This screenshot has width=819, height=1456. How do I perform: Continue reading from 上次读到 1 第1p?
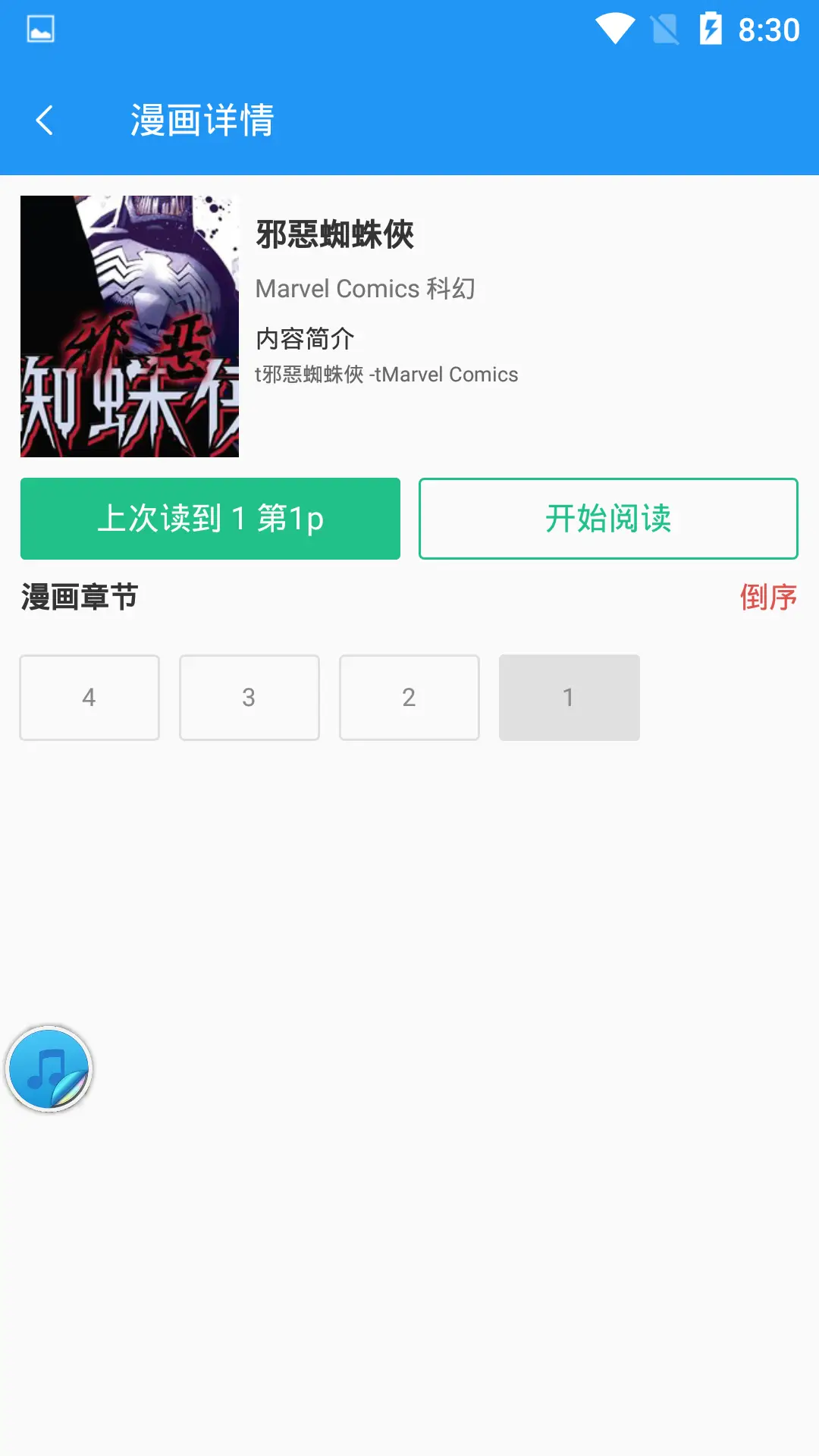point(210,519)
